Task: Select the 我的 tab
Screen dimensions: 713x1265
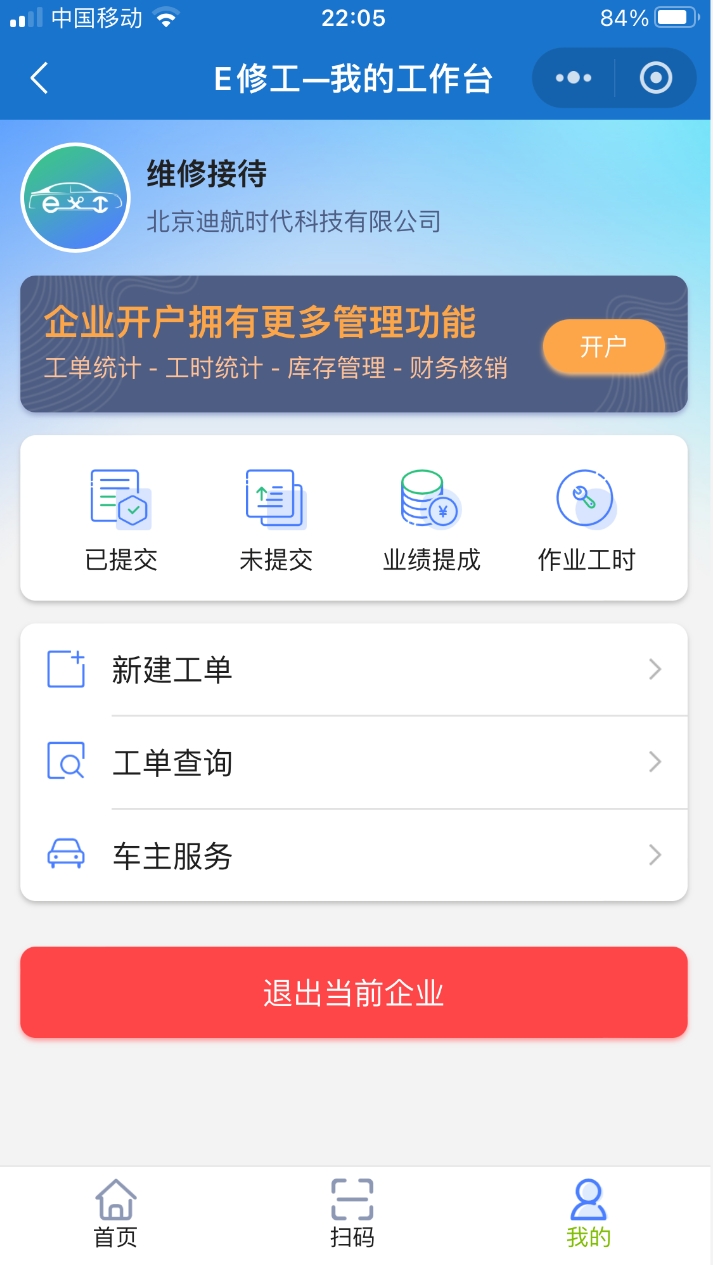Action: point(588,1213)
